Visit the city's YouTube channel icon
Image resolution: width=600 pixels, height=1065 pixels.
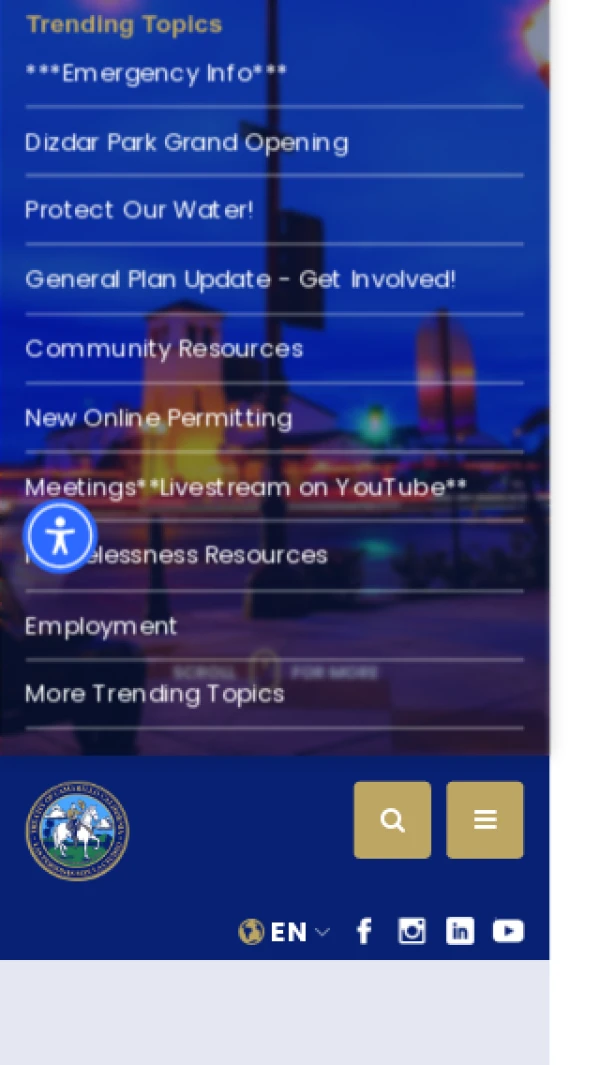[508, 932]
